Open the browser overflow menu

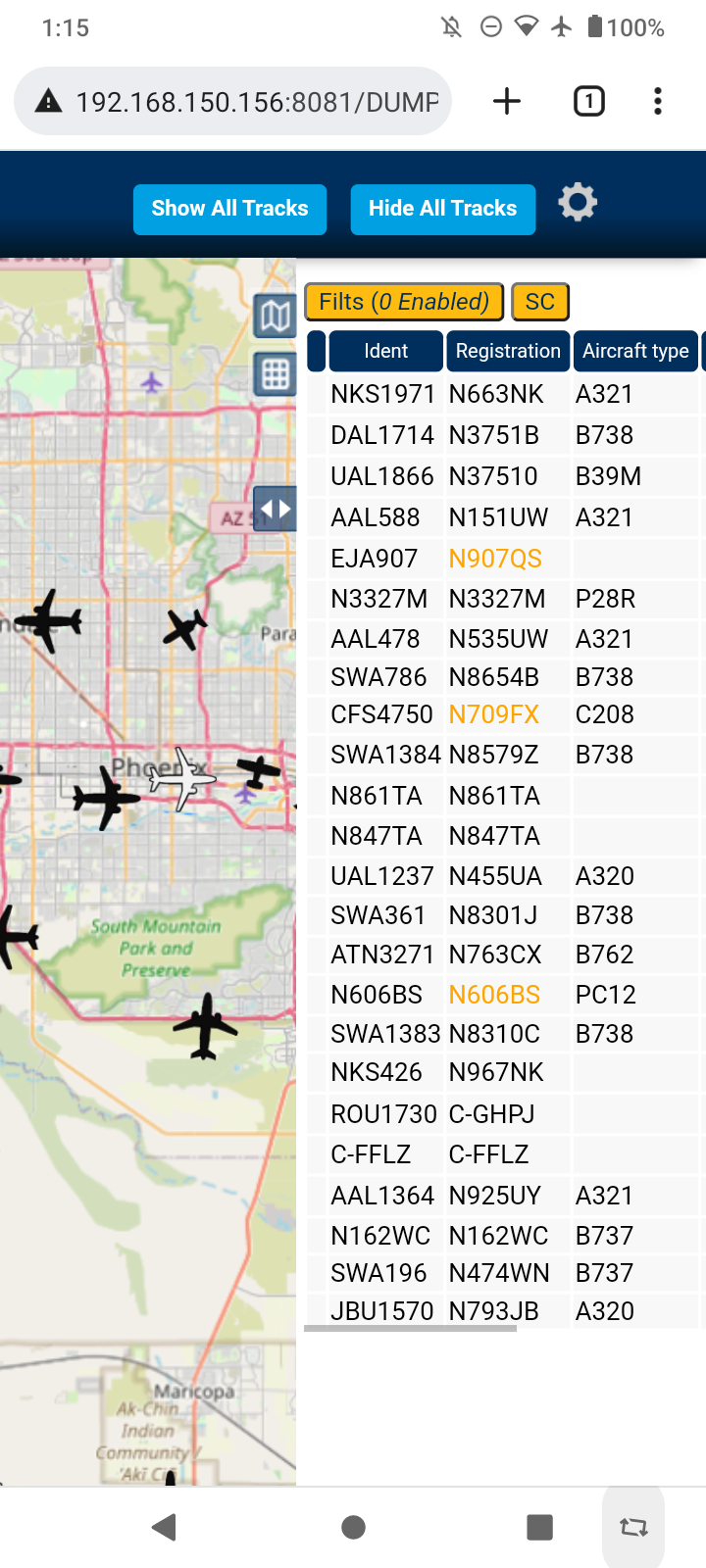658,101
